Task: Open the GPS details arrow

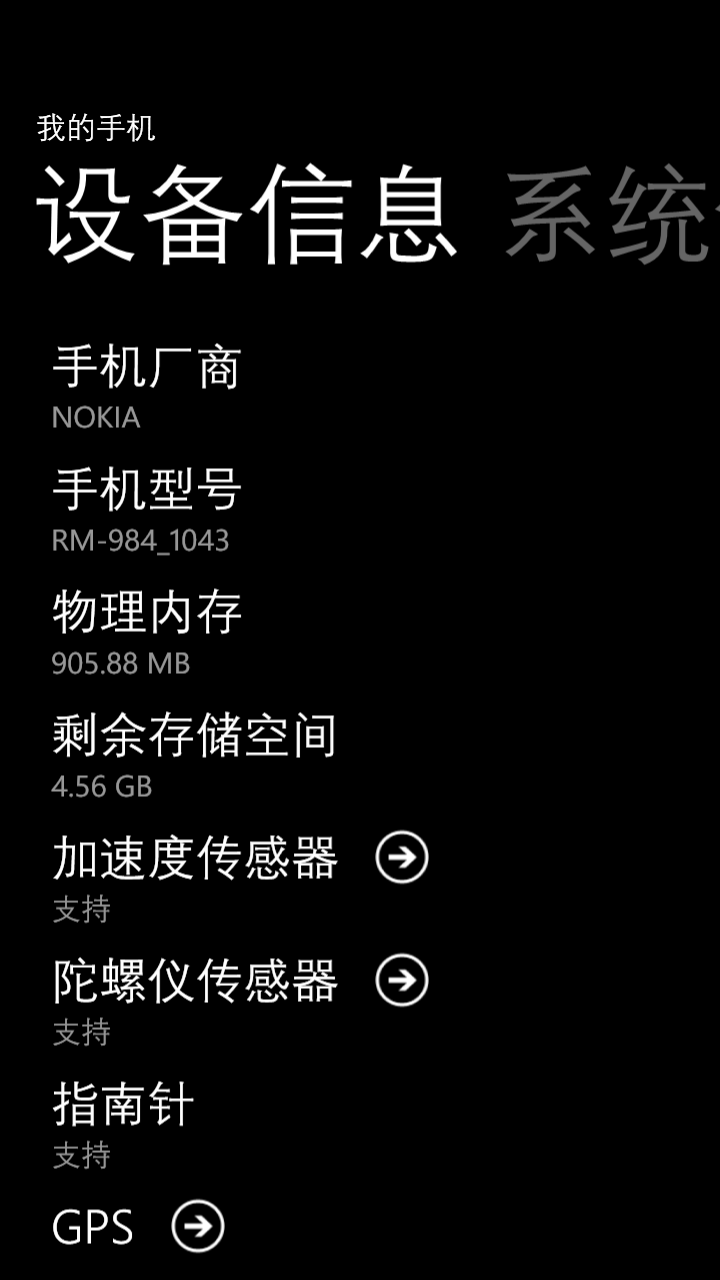Action: [198, 1226]
